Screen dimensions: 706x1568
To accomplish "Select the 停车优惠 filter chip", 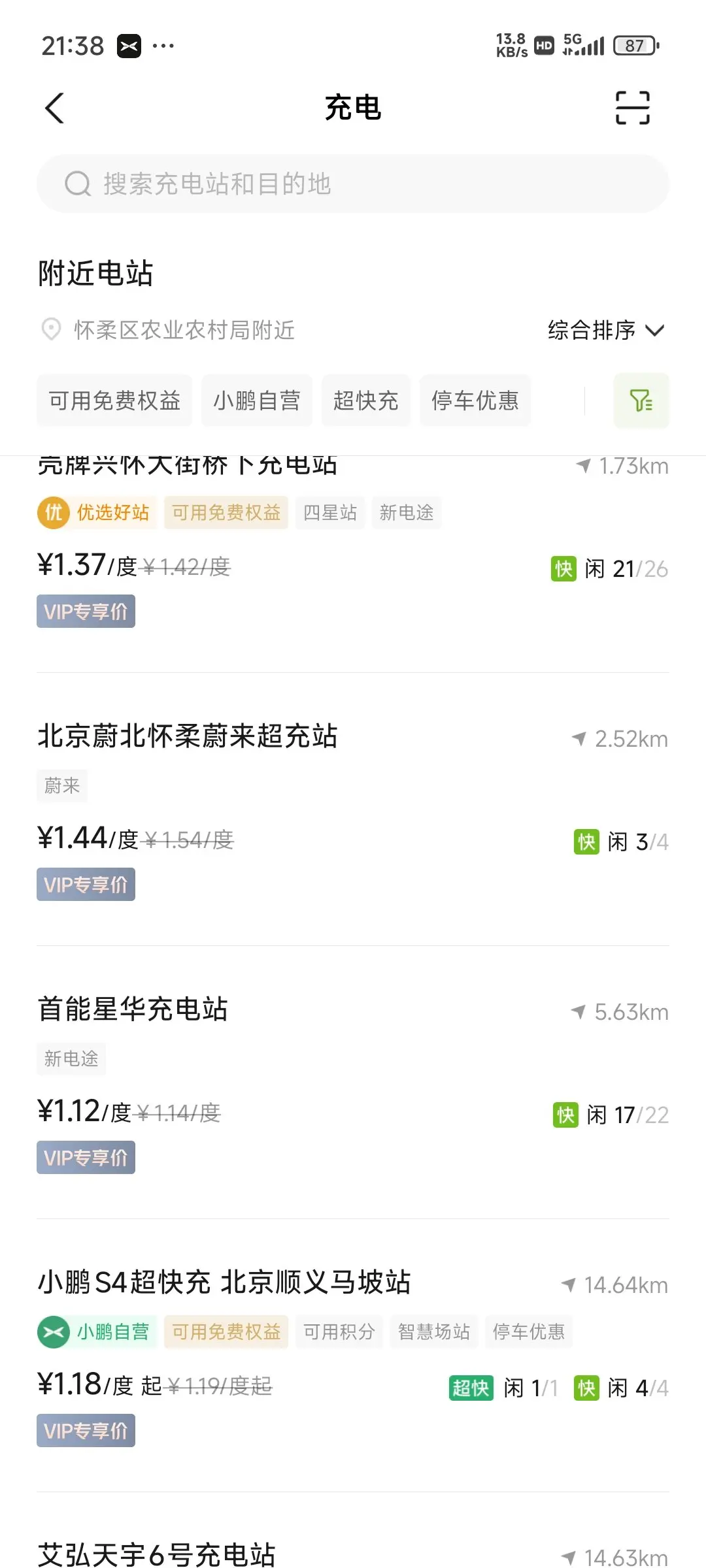I will tap(475, 400).
